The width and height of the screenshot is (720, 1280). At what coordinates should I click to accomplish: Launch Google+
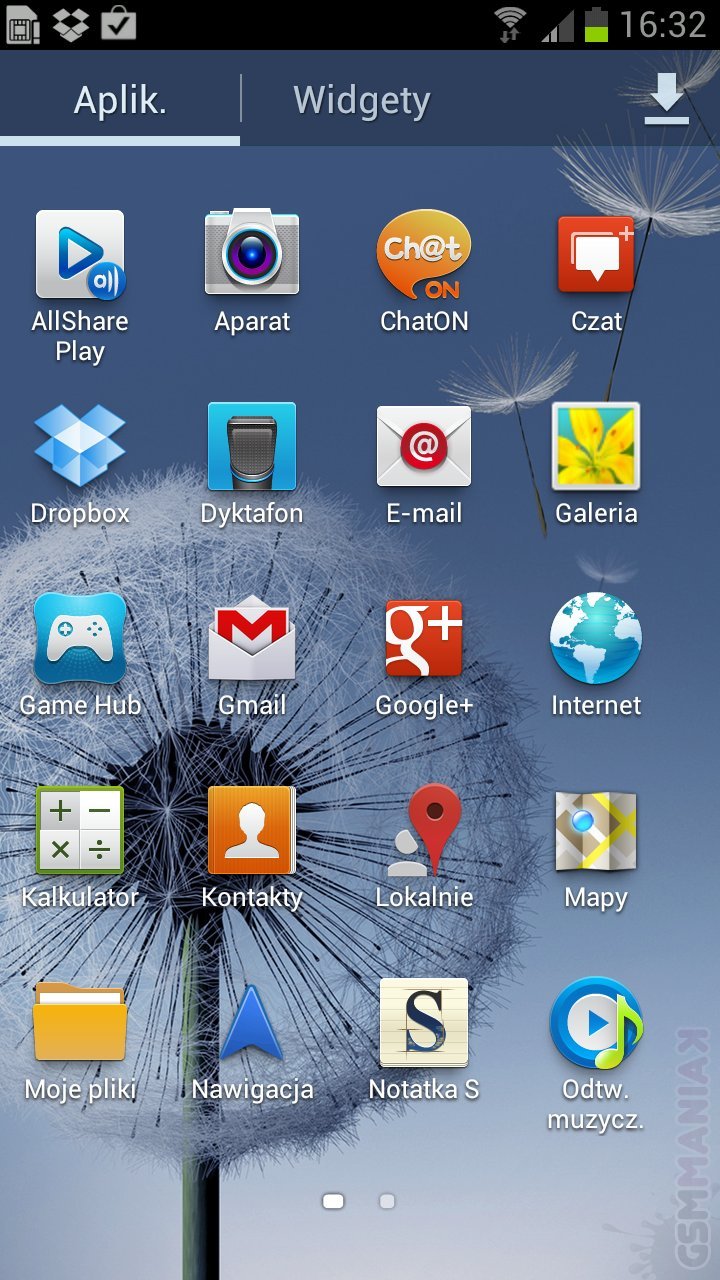point(424,638)
